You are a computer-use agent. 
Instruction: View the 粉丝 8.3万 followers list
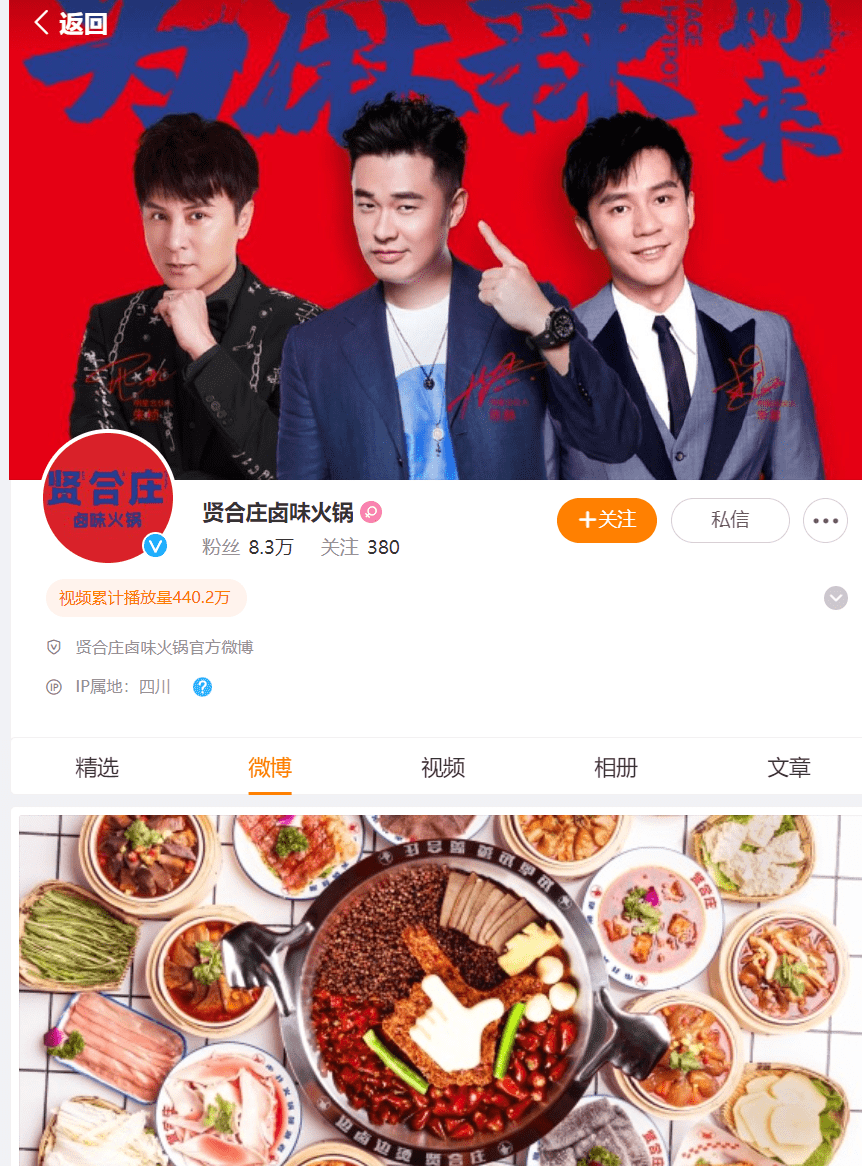248,547
